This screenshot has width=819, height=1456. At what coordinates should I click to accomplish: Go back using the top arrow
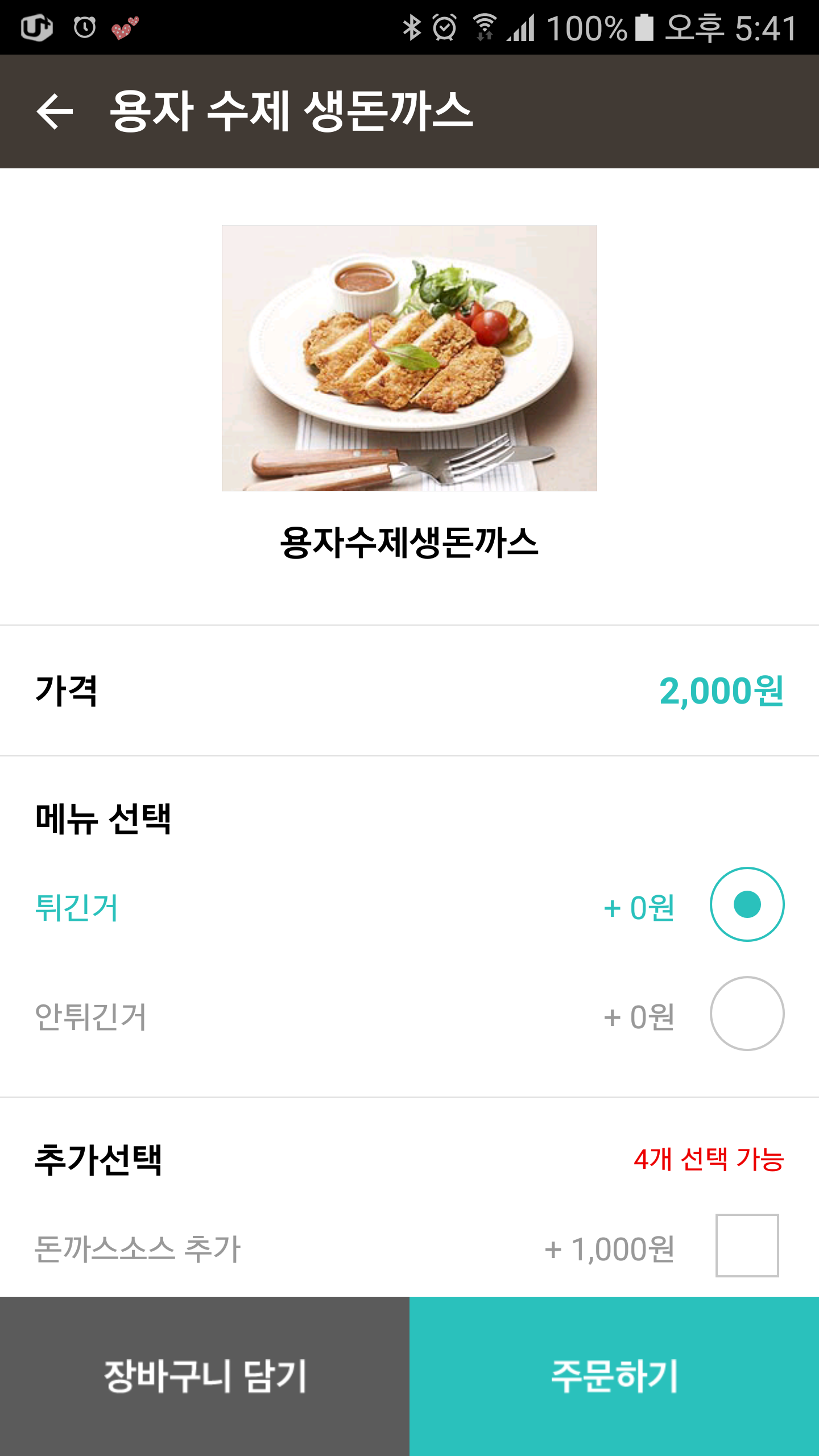tap(55, 111)
